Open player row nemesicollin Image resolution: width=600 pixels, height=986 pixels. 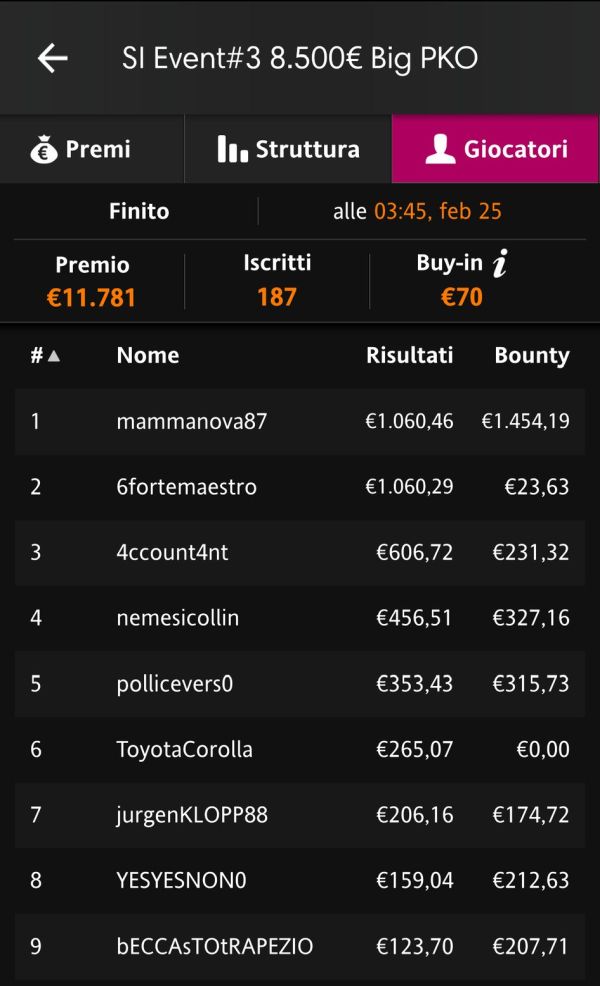(x=300, y=618)
